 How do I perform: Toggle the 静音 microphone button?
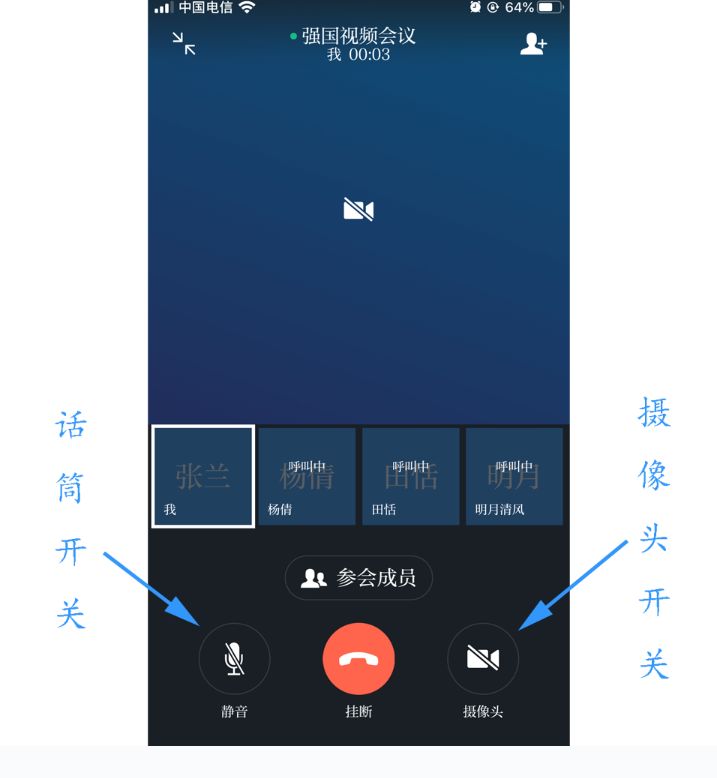pyautogui.click(x=234, y=659)
